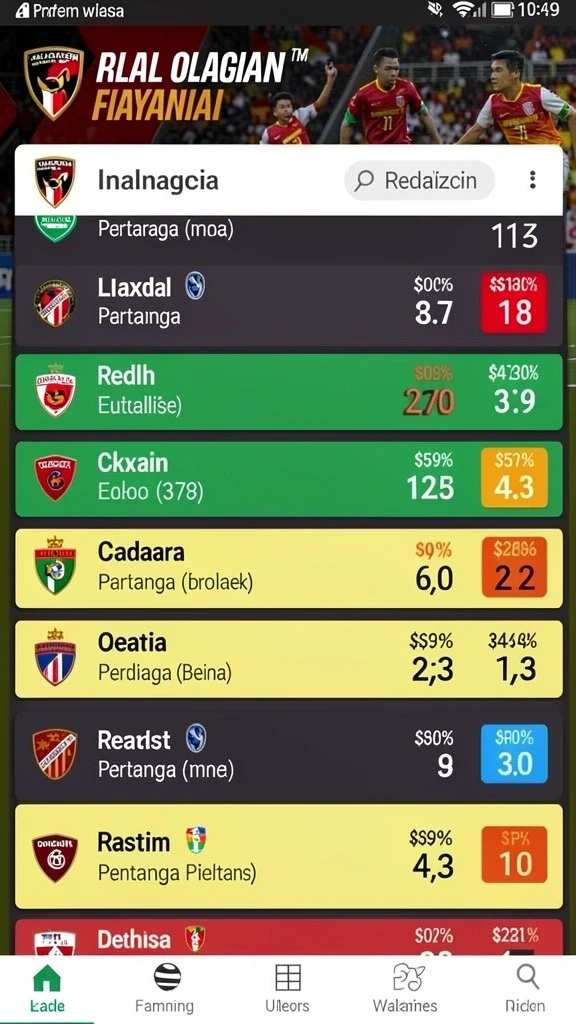The height and width of the screenshot is (1024, 576).
Task: Open the Walaines tab
Action: coord(405,989)
